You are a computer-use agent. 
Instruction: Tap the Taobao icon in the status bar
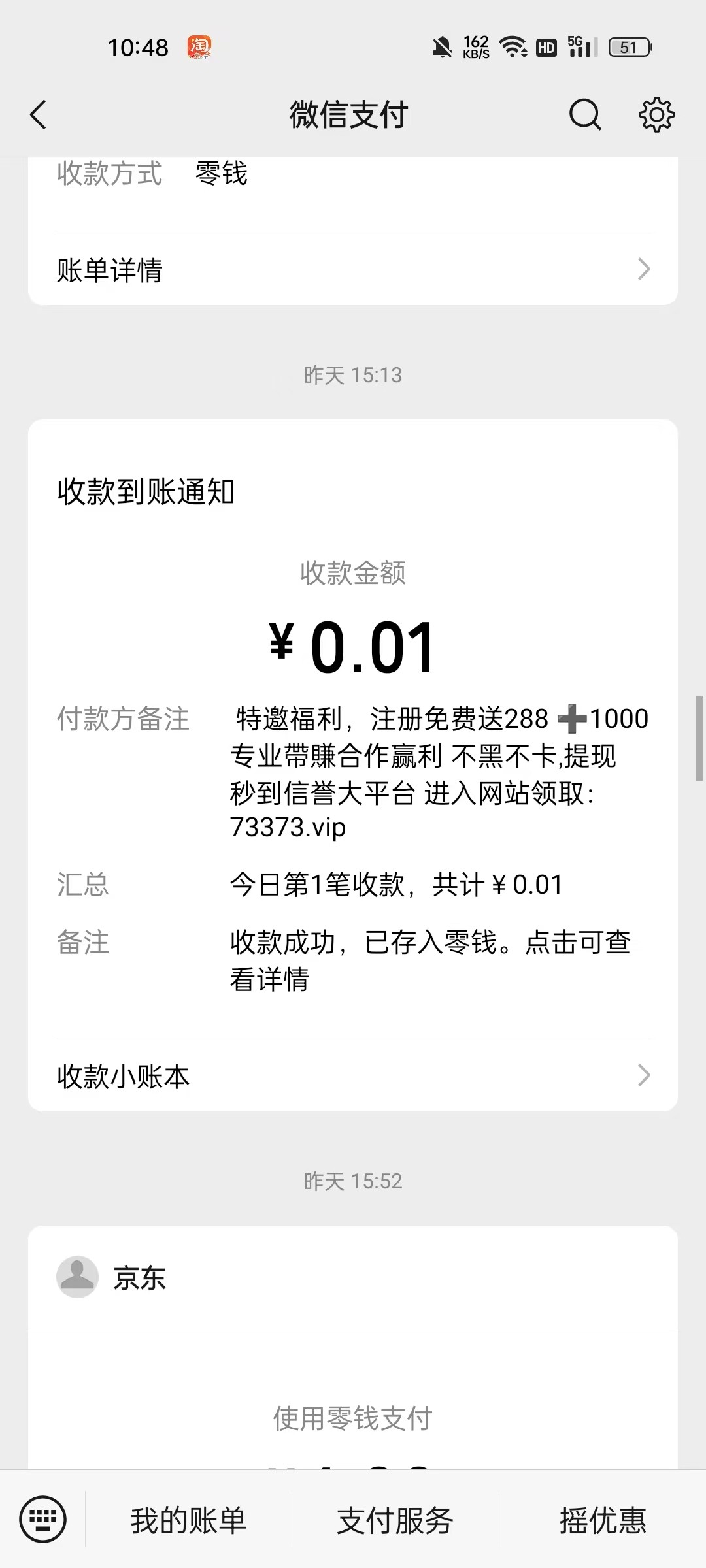click(201, 46)
